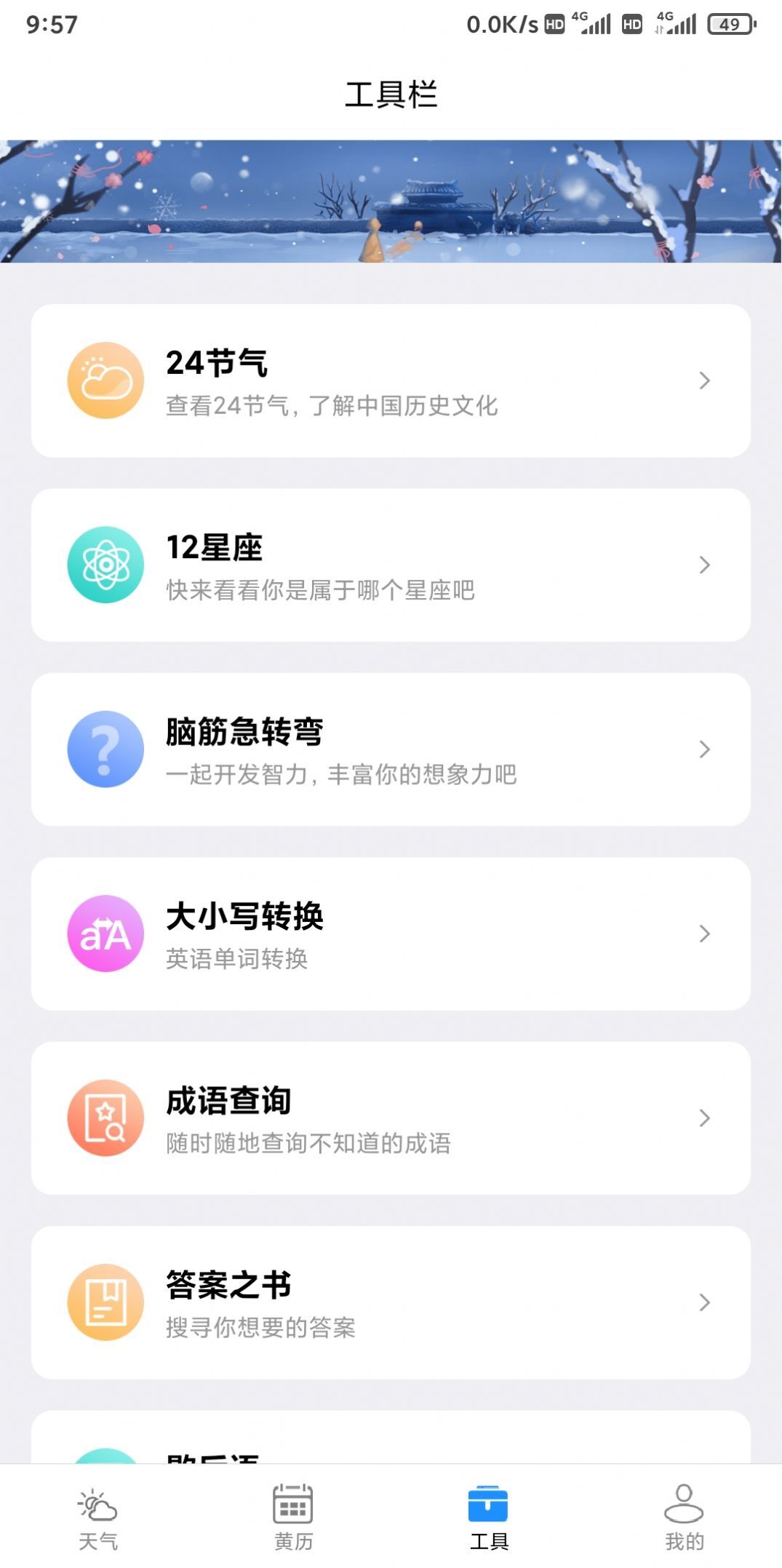Screen dimensions: 782x1568
Task: Click the 脑筋急转弯 question mark icon
Action: pyautogui.click(x=105, y=749)
